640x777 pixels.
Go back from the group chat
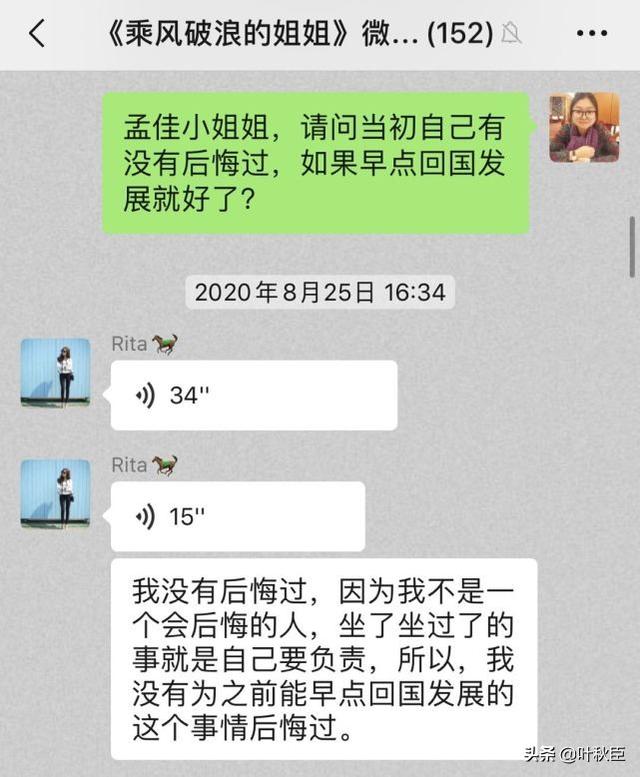point(37,34)
